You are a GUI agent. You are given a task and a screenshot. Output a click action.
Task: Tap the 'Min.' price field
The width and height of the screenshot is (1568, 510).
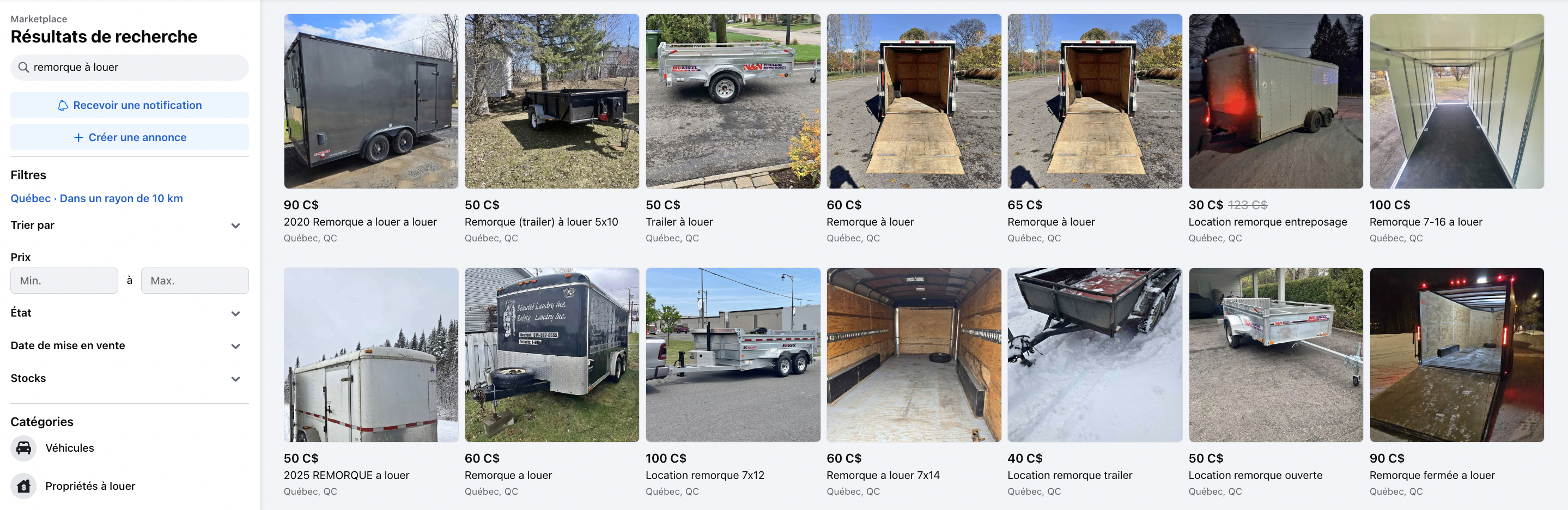tap(64, 281)
